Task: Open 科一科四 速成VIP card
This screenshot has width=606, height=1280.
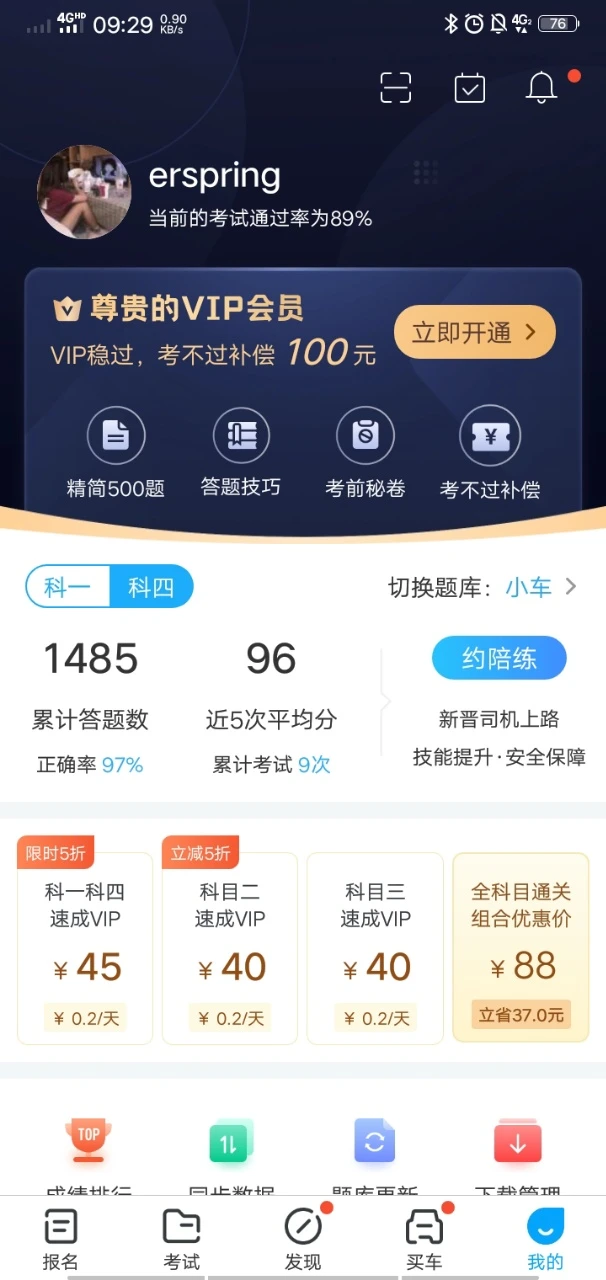Action: click(85, 947)
